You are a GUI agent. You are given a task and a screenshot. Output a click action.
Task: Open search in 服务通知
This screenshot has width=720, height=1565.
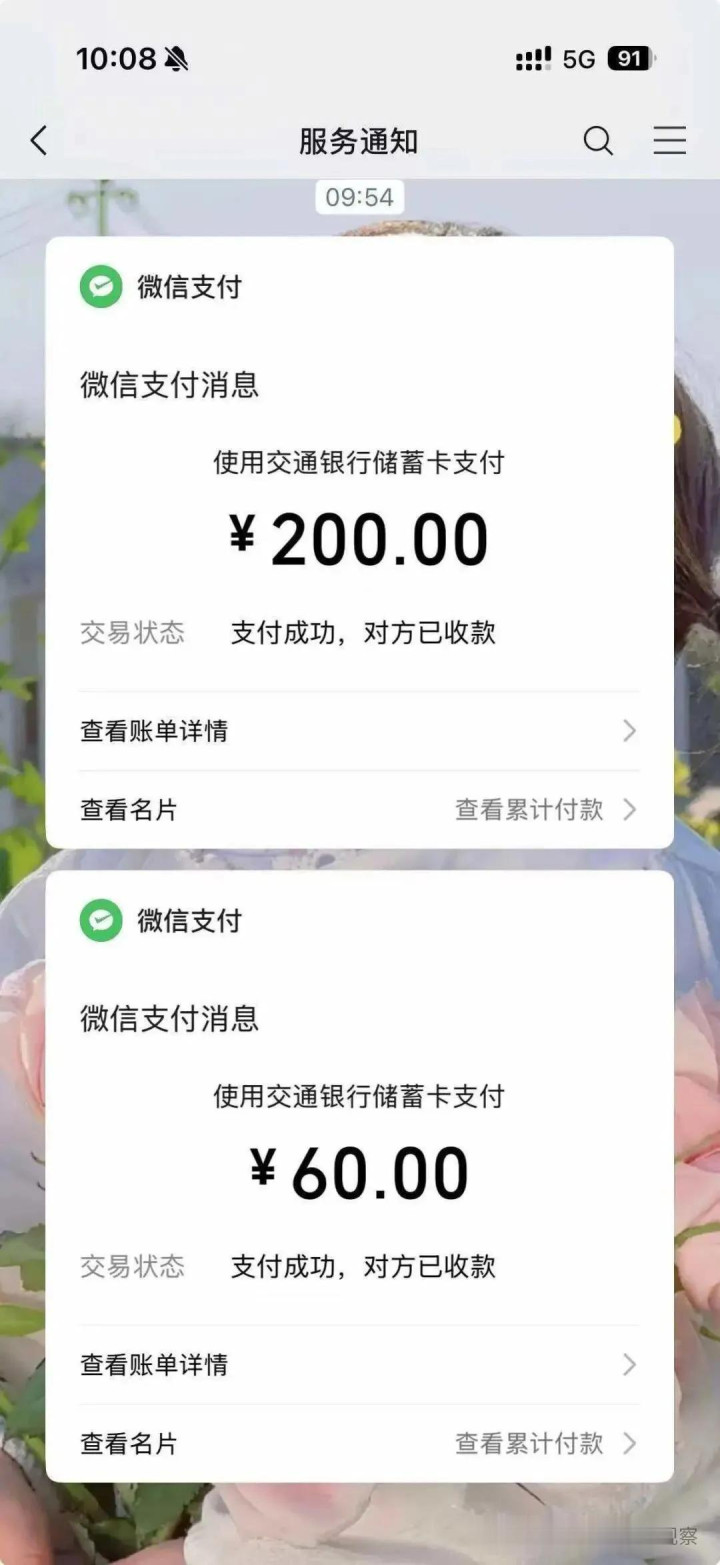(x=598, y=141)
